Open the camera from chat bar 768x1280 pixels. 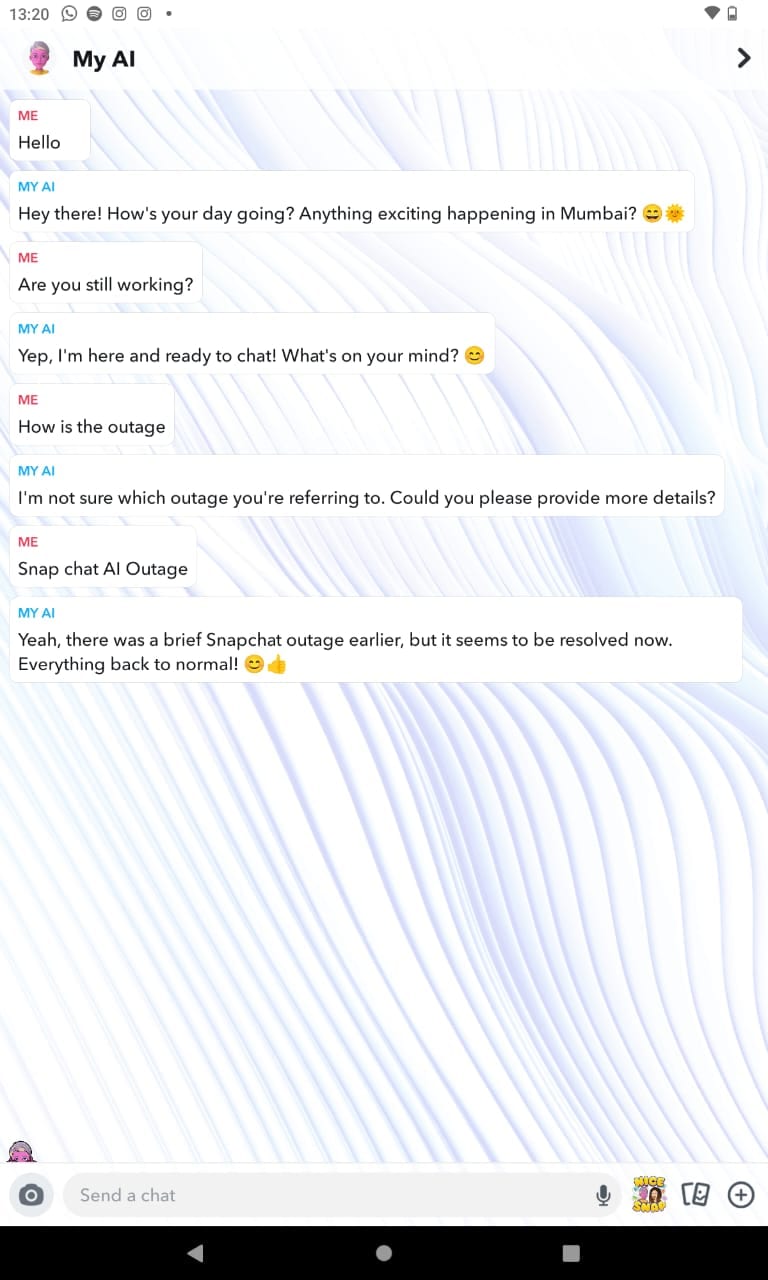32,1195
